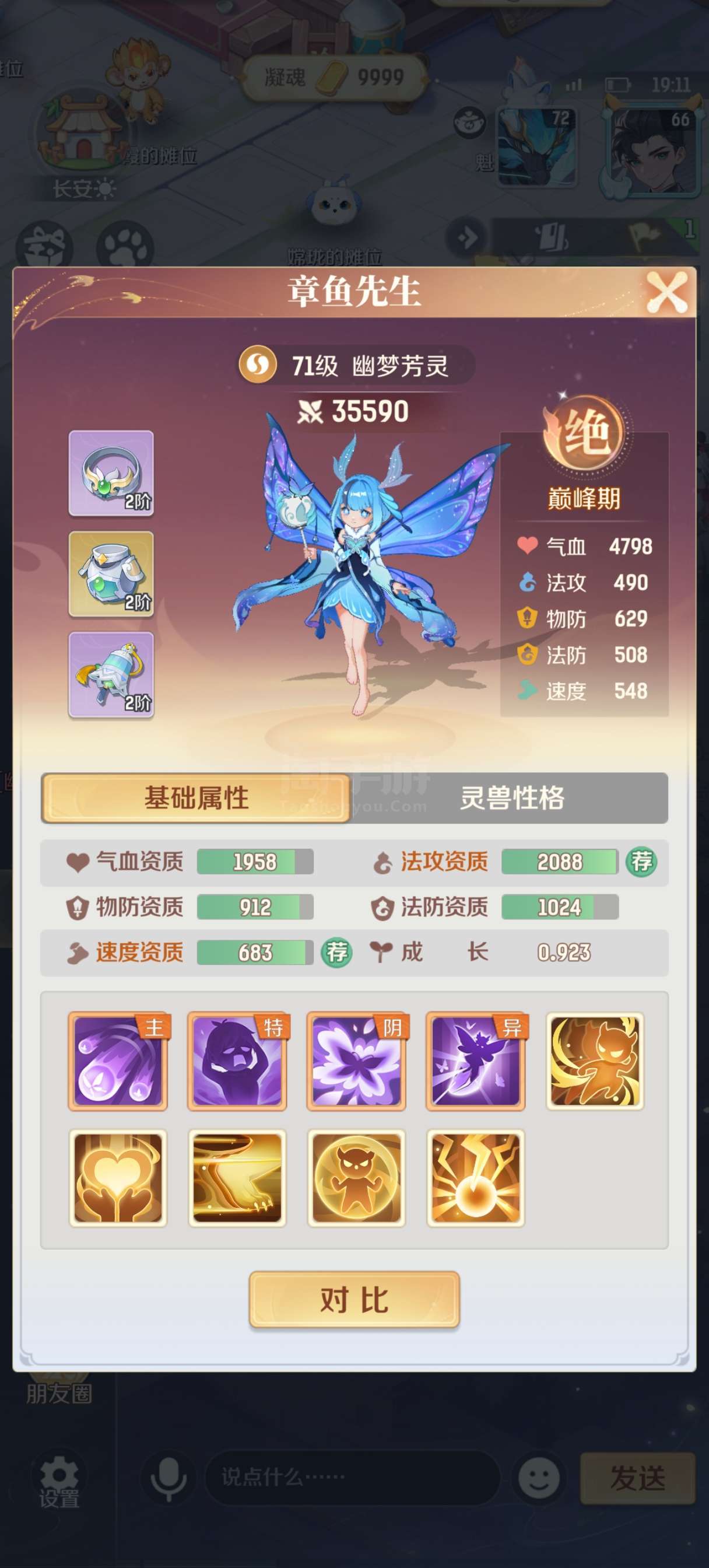Open the emoji picker smiley icon
Screen dimensions: 709x1568
[x=539, y=1478]
